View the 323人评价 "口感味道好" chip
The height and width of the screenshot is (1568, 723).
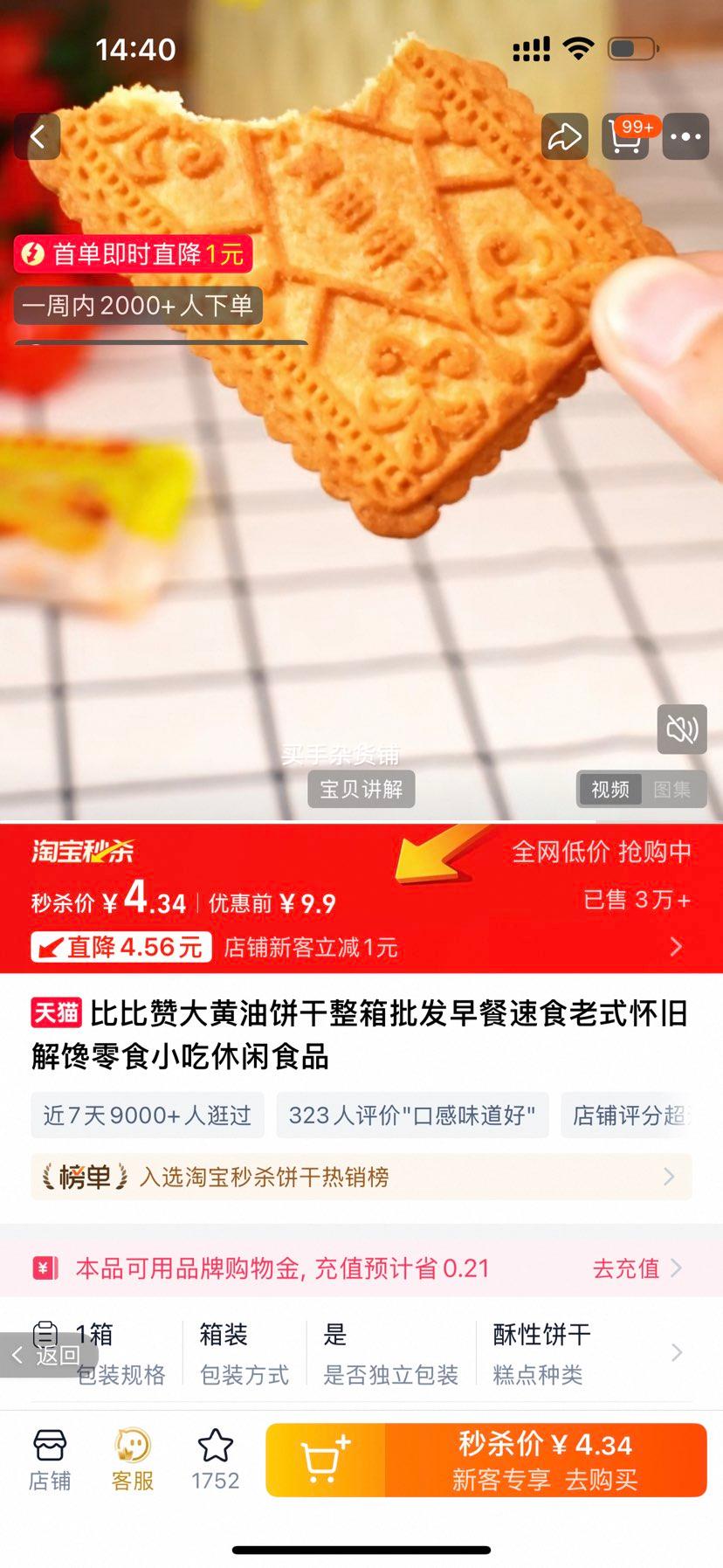click(x=412, y=1116)
